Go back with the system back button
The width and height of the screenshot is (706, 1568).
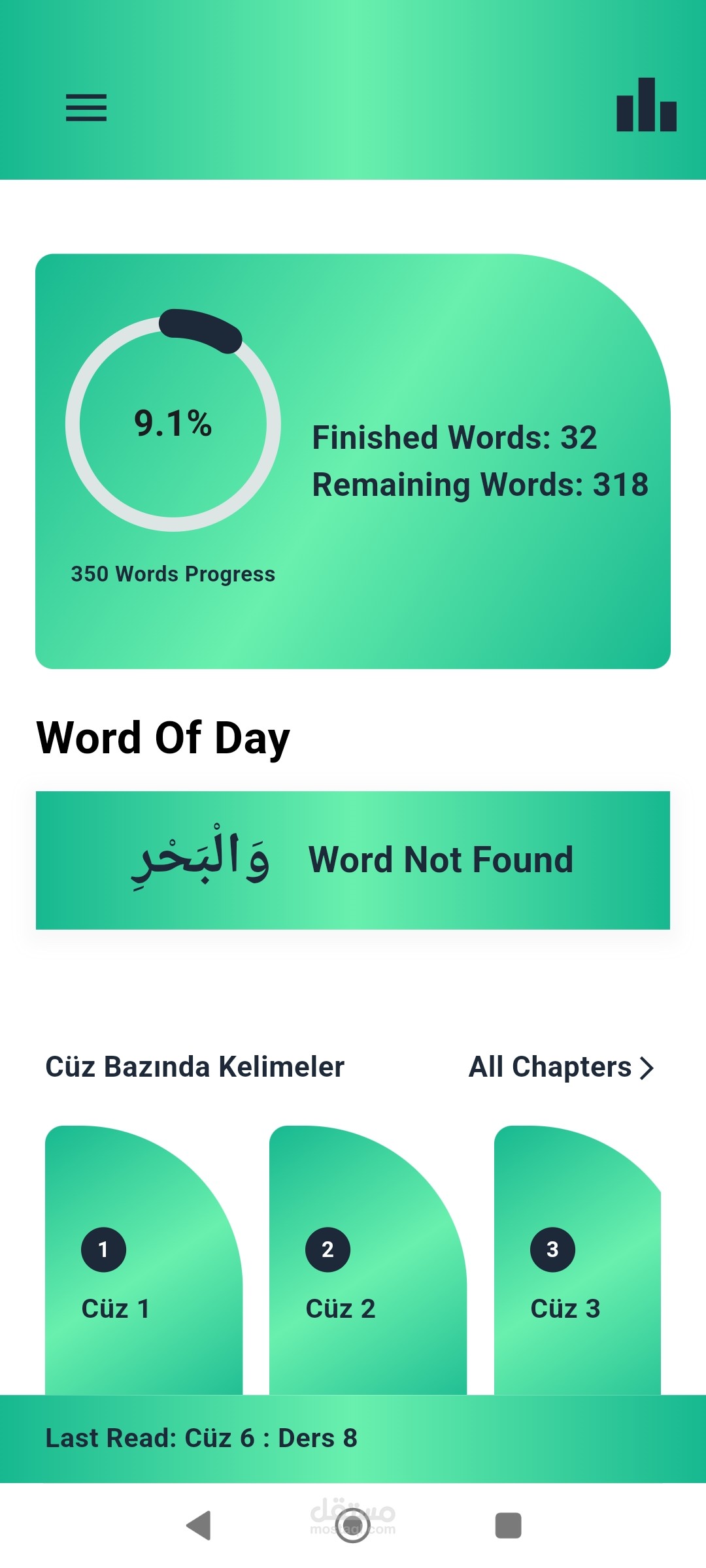tap(199, 1526)
